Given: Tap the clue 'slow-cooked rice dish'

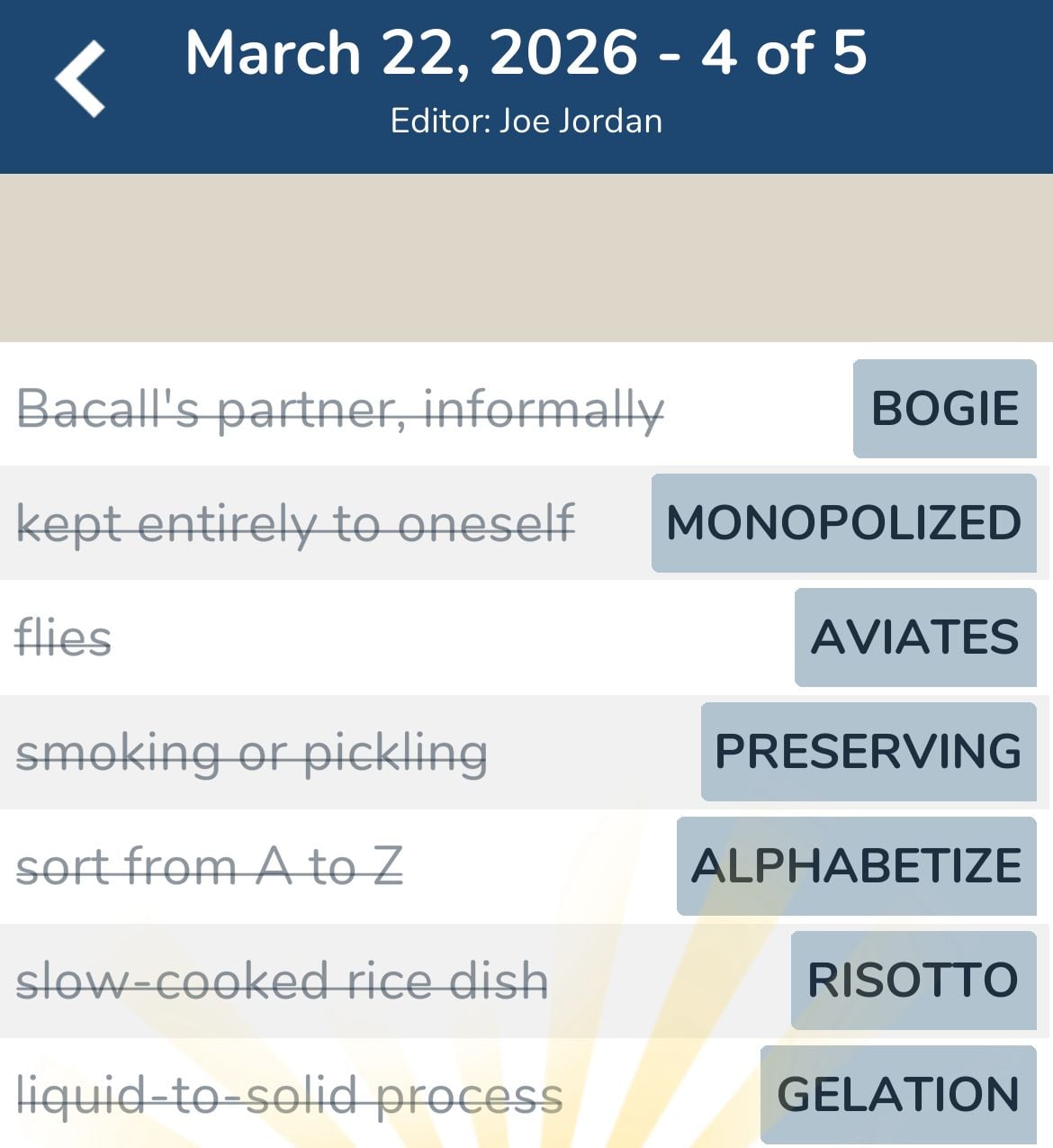Looking at the screenshot, I should [x=281, y=980].
